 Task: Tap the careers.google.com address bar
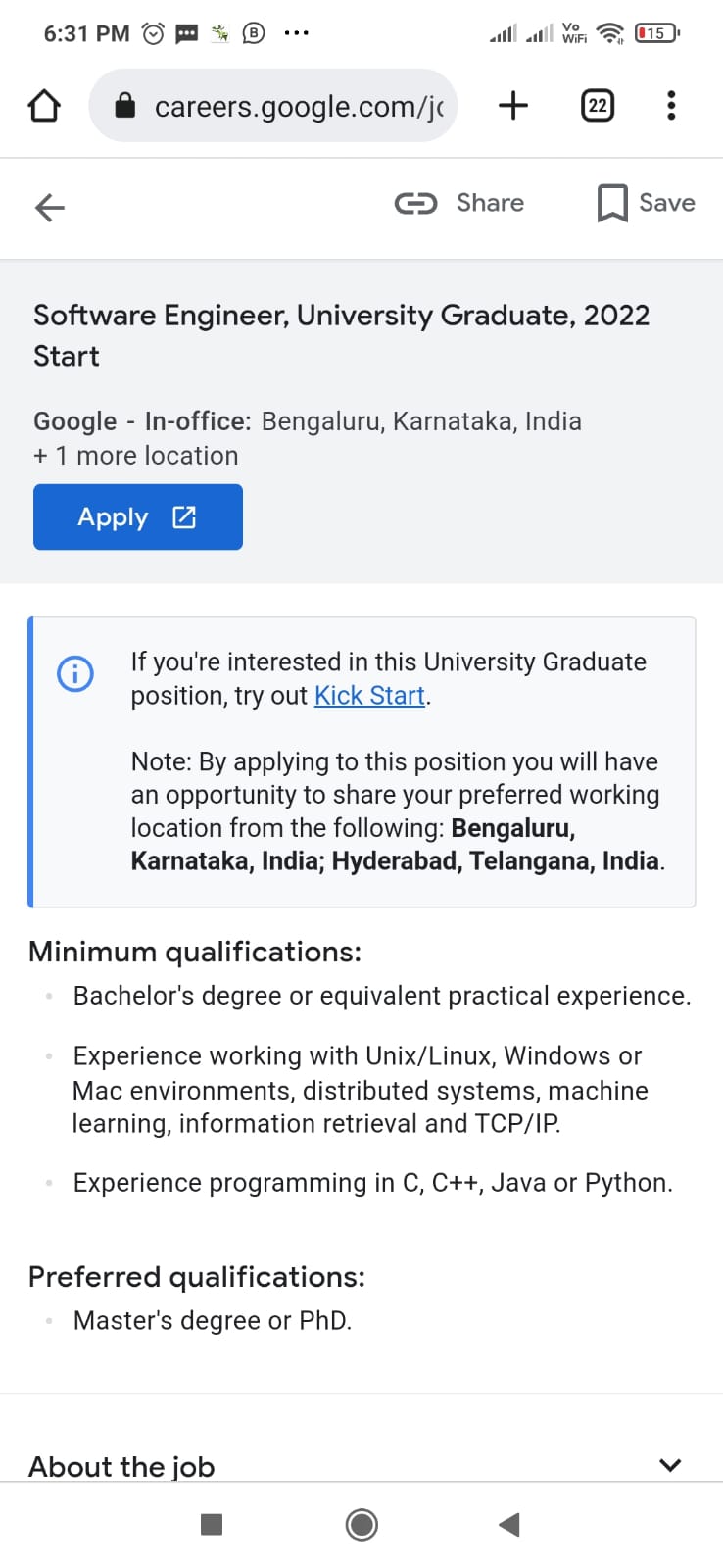click(272, 105)
